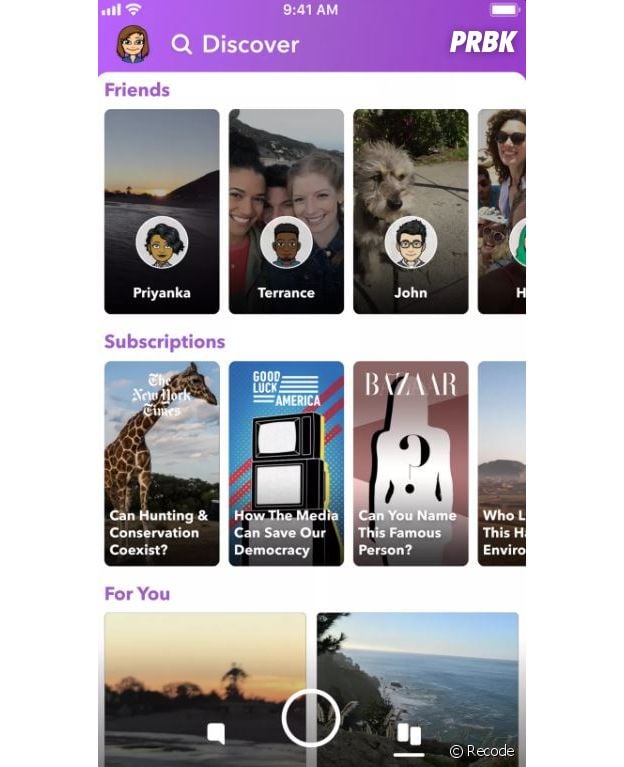Open your Bitmoji profile avatar
Viewport: 624px width, 767px height.
(x=133, y=44)
